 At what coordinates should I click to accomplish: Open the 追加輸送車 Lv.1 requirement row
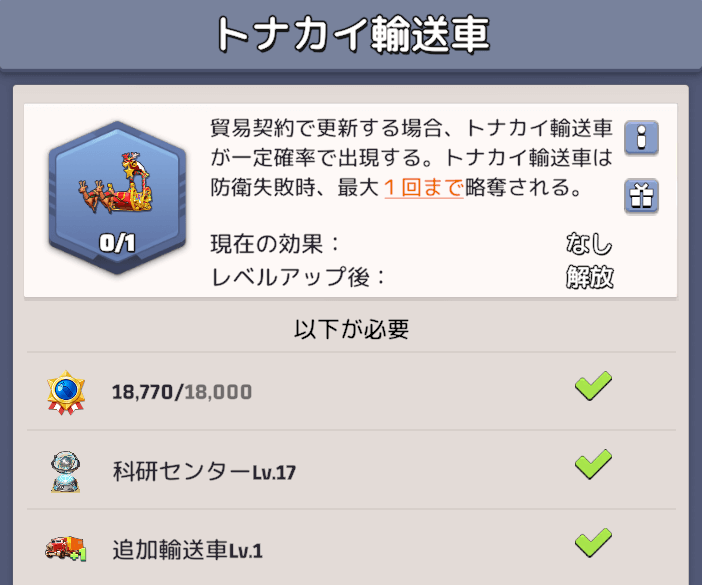[x=350, y=548]
